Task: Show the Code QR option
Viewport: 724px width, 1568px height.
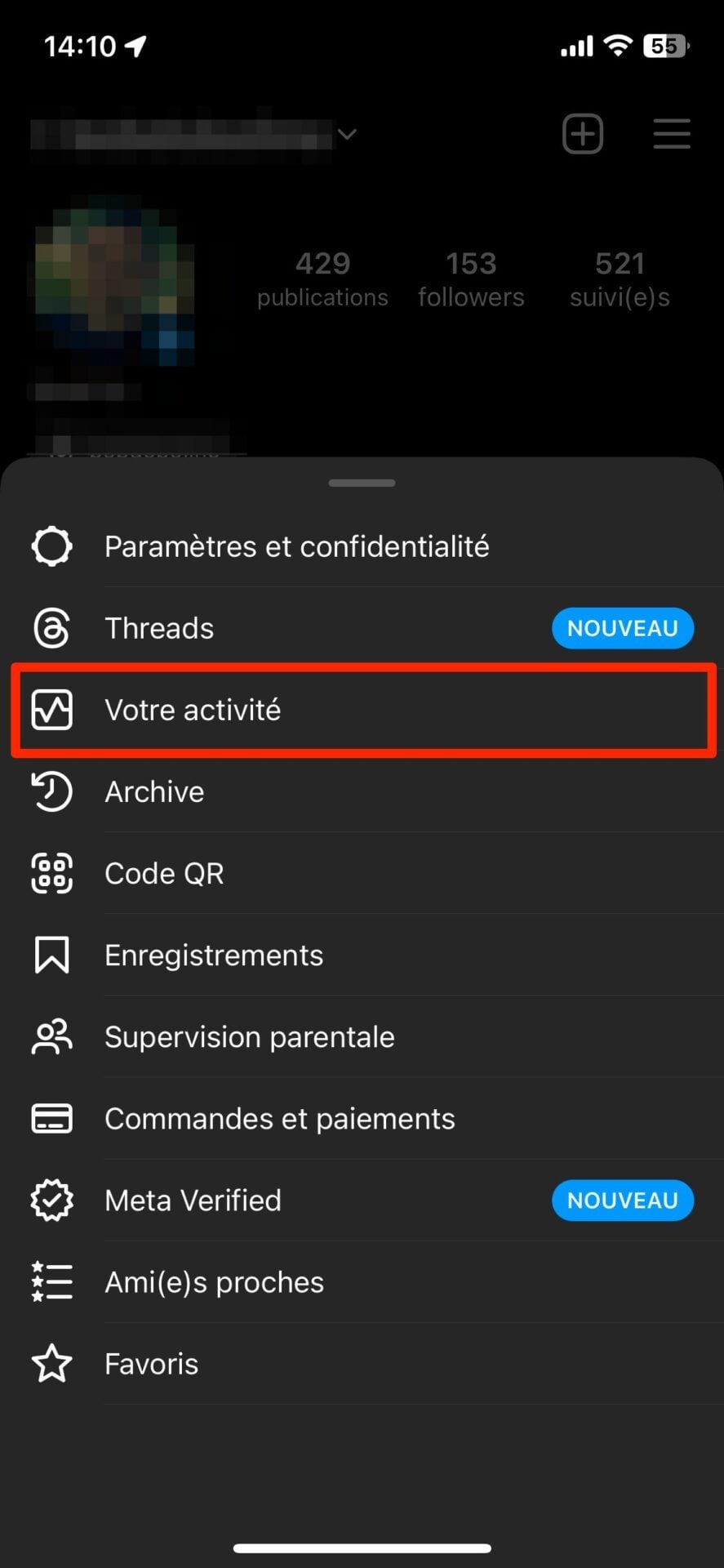Action: click(x=164, y=873)
